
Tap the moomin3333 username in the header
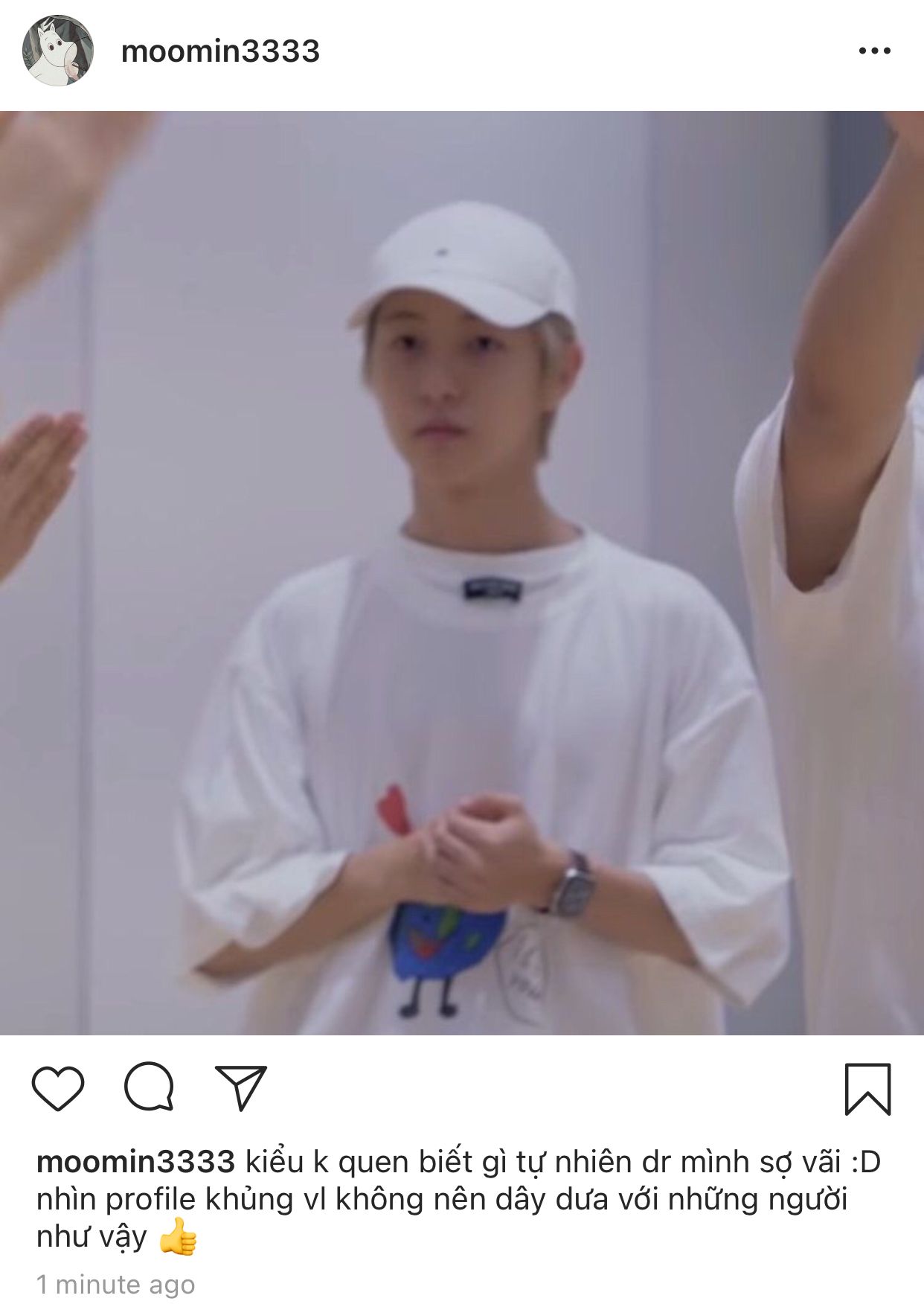coord(220,51)
